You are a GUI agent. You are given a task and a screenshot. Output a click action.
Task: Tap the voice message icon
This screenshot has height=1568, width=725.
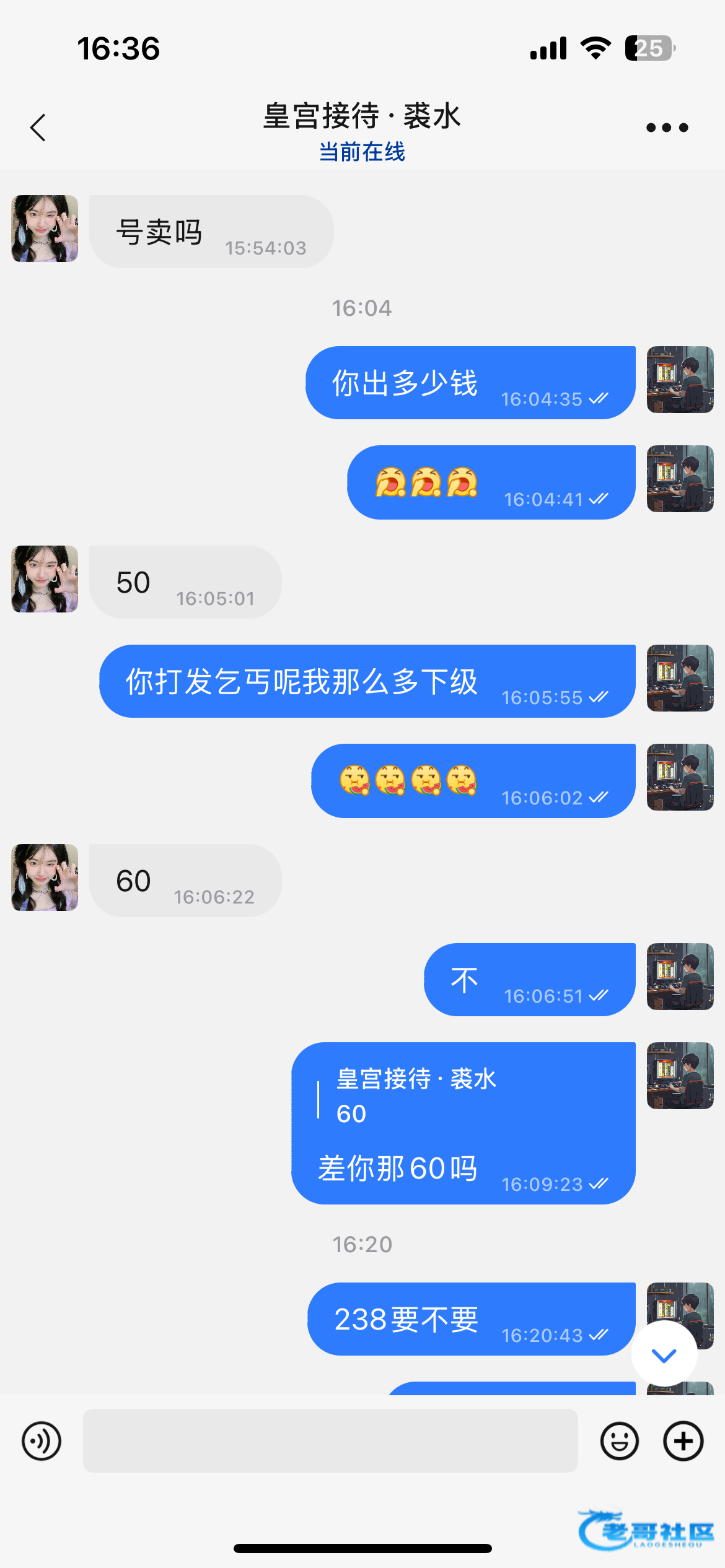click(x=42, y=1441)
